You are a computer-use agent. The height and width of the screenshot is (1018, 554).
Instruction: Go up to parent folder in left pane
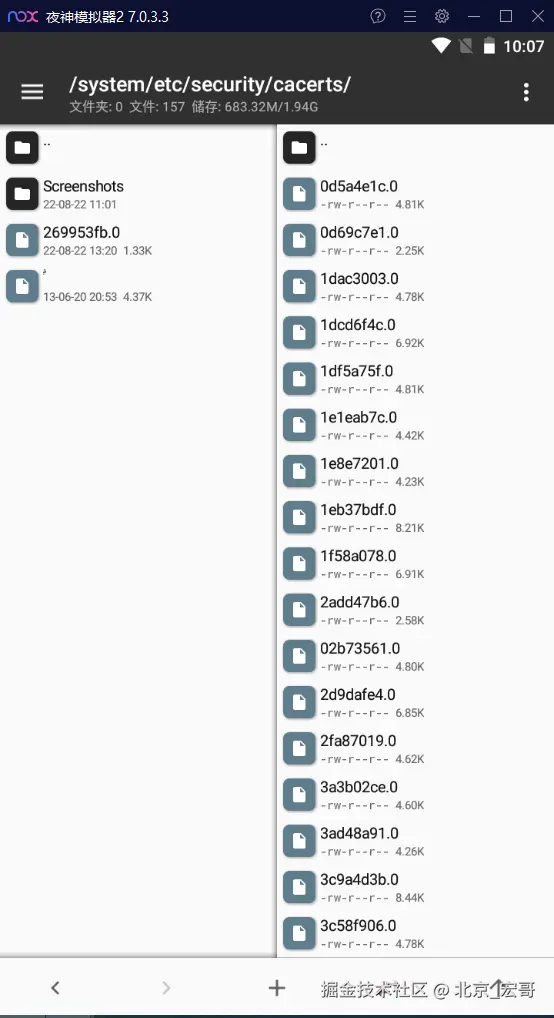(138, 147)
